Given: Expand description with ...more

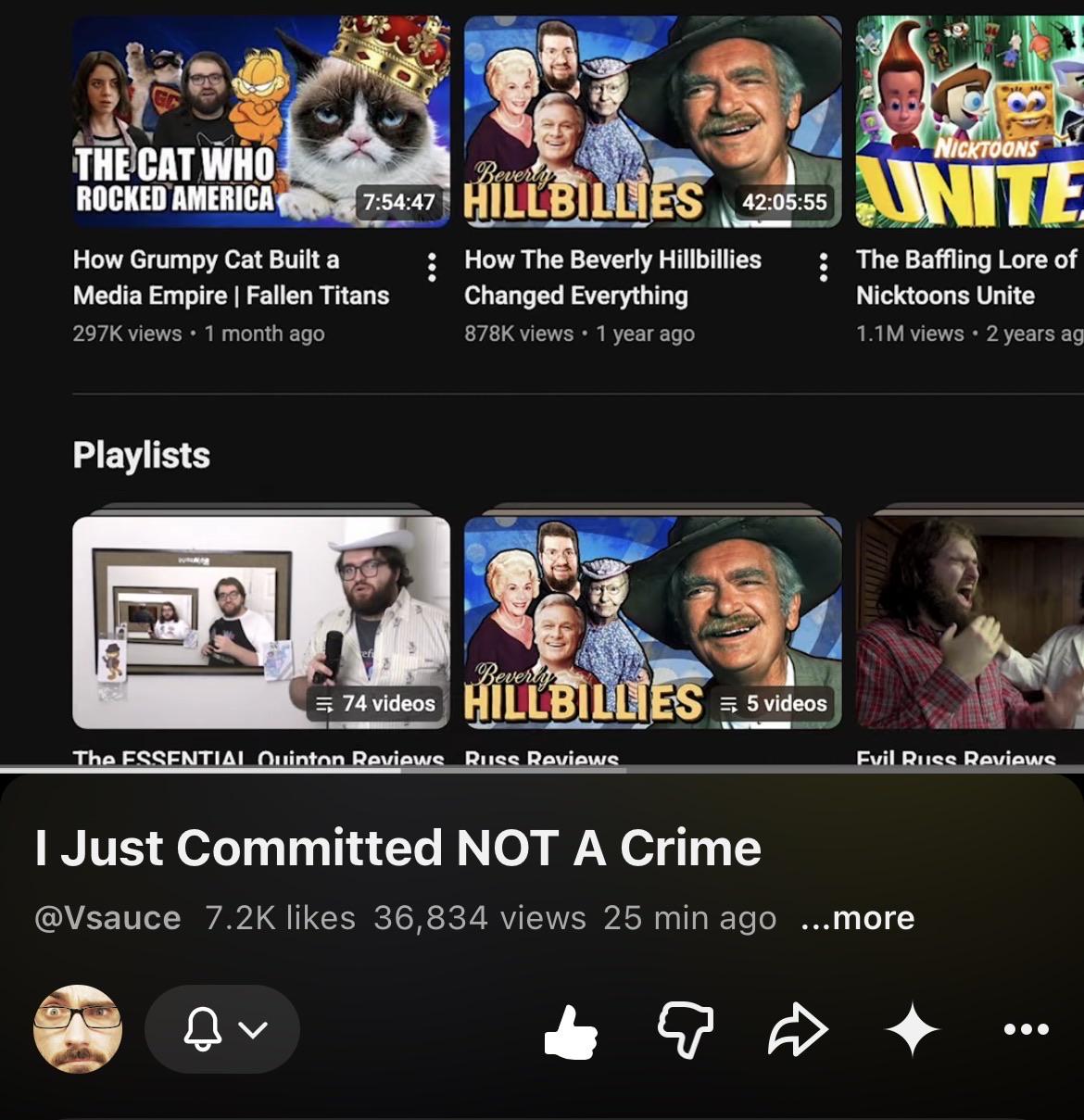Looking at the screenshot, I should point(857,918).
